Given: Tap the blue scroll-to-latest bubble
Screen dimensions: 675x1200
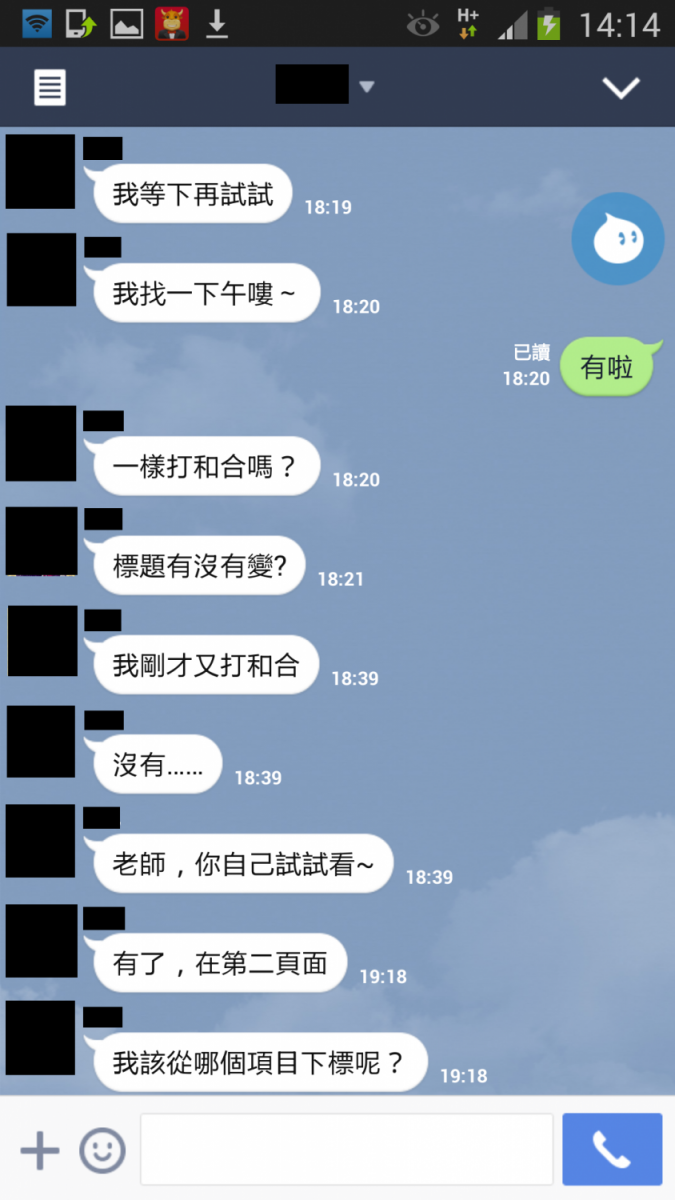Looking at the screenshot, I should pos(617,239).
